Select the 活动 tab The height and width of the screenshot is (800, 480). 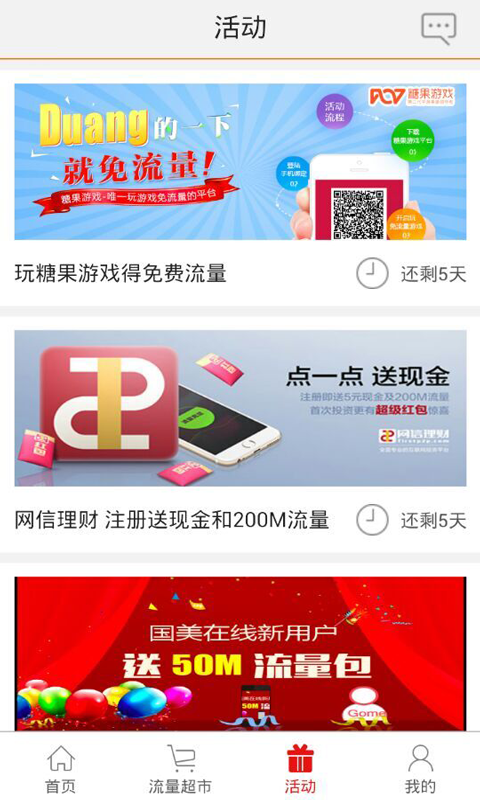pos(300,769)
